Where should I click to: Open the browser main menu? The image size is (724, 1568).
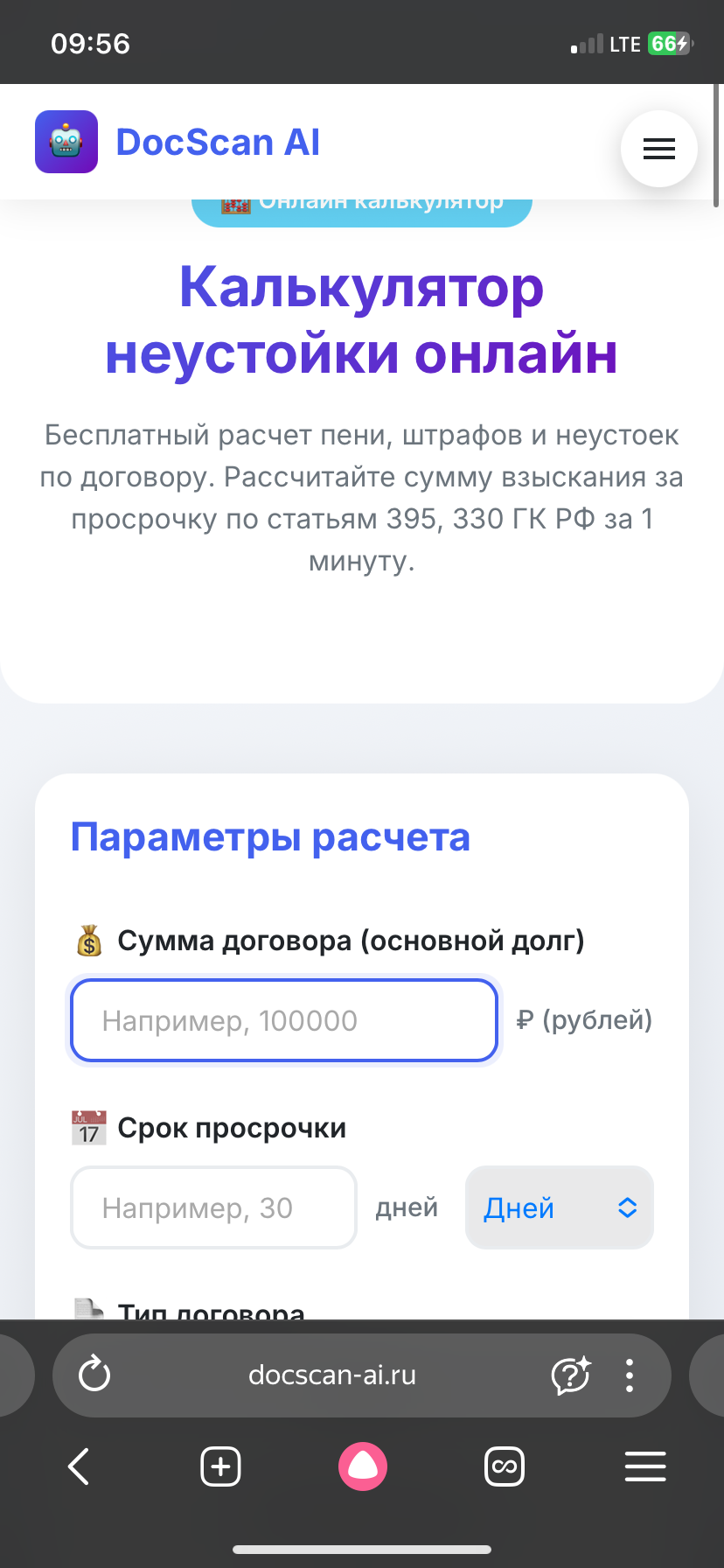[645, 1466]
